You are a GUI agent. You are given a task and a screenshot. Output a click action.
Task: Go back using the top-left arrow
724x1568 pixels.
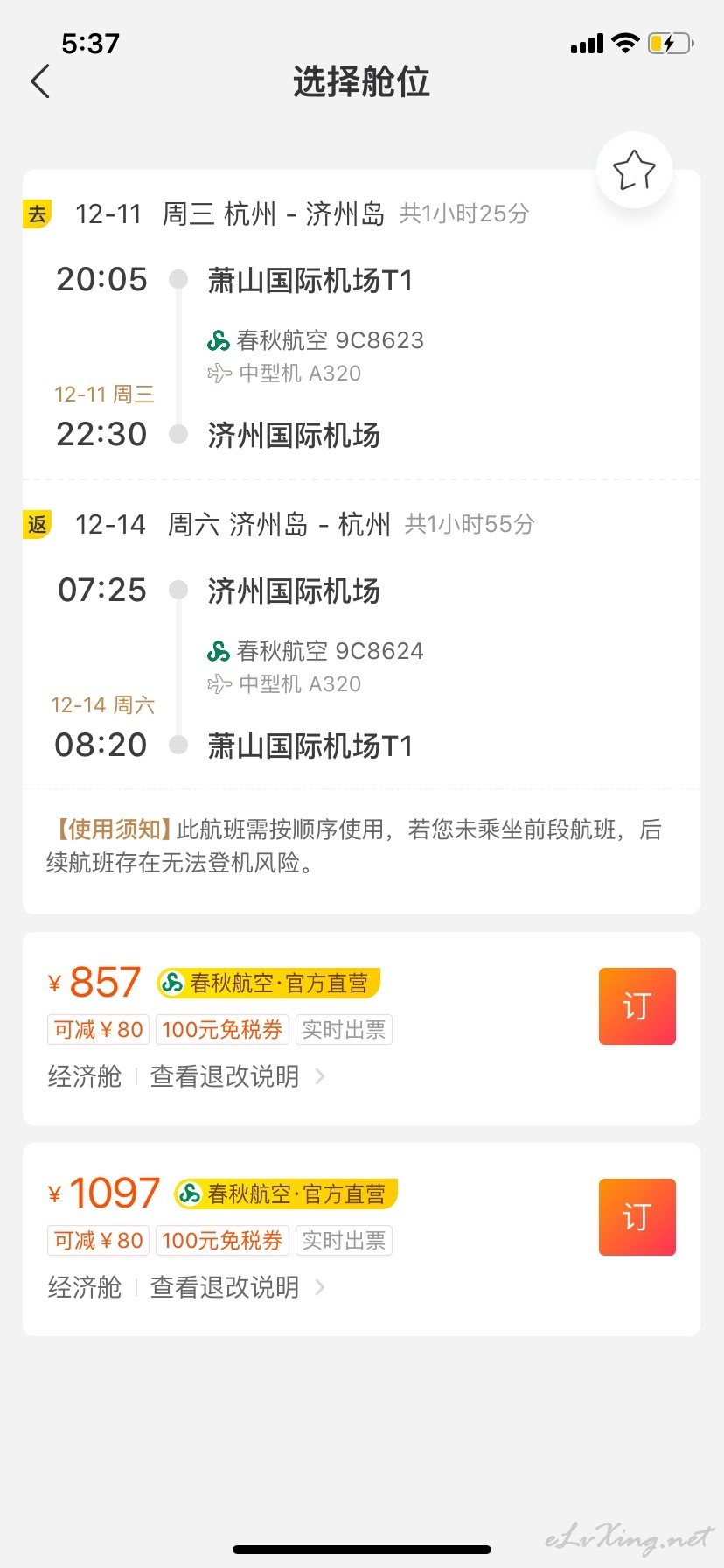(40, 81)
